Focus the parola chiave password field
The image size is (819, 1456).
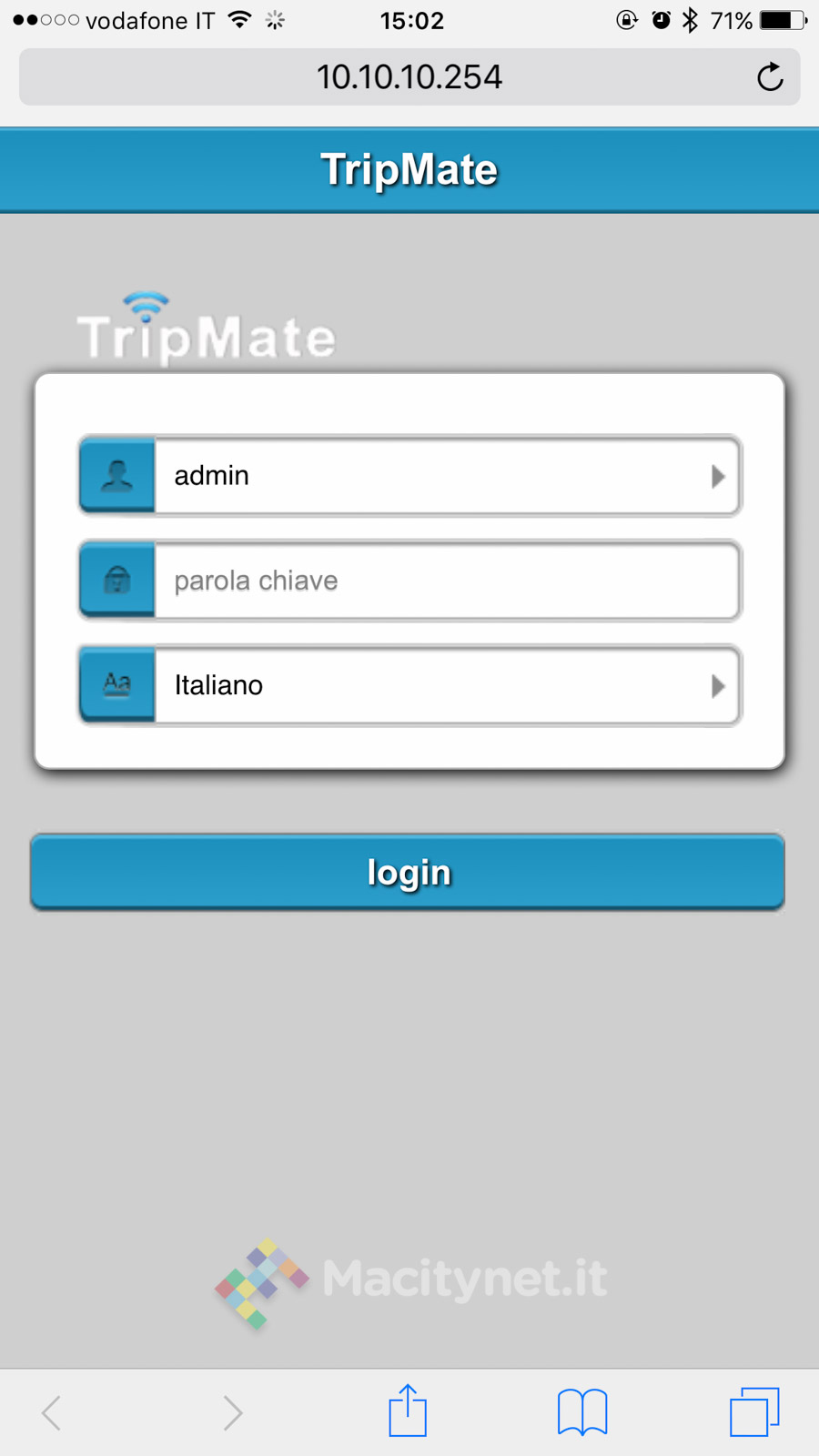click(x=446, y=581)
